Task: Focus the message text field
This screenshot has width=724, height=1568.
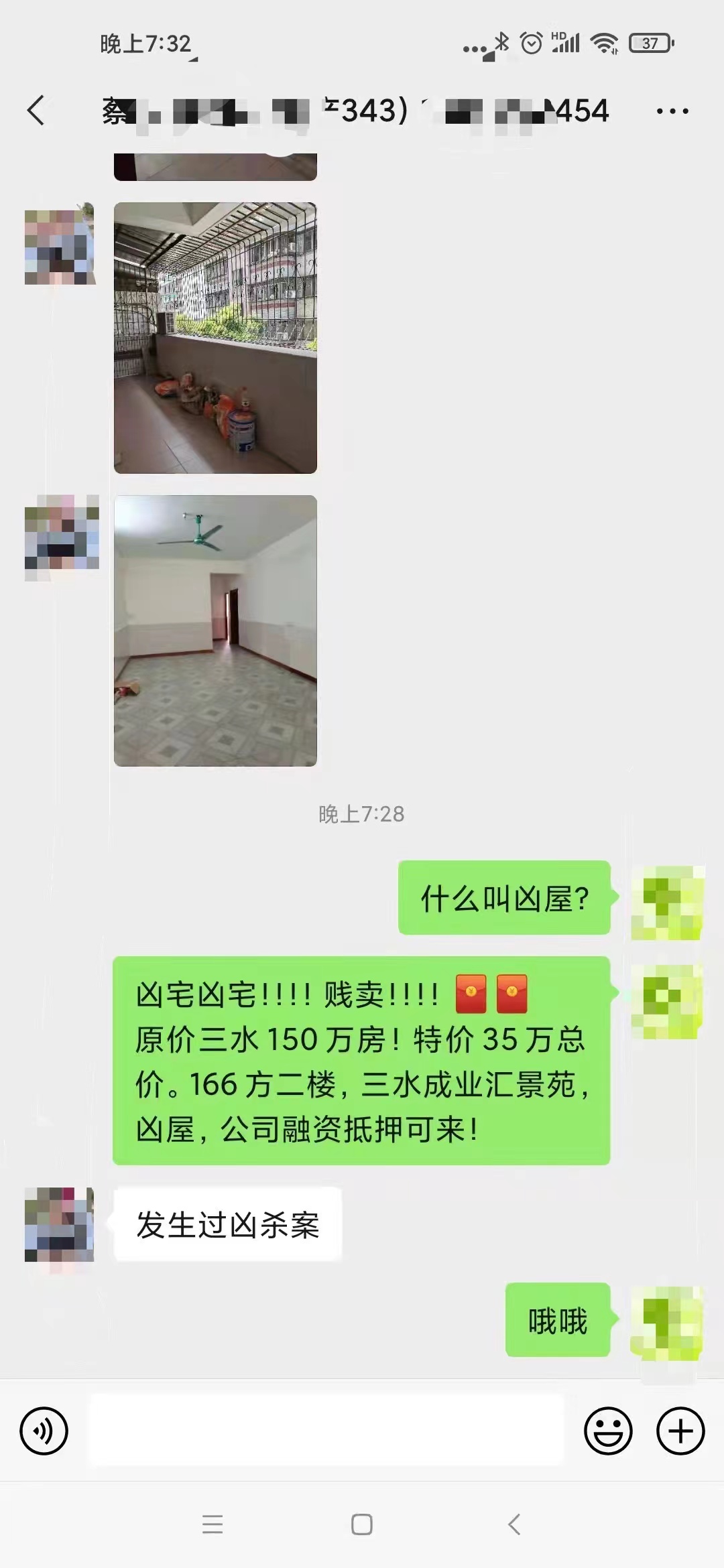Action: click(x=326, y=1430)
